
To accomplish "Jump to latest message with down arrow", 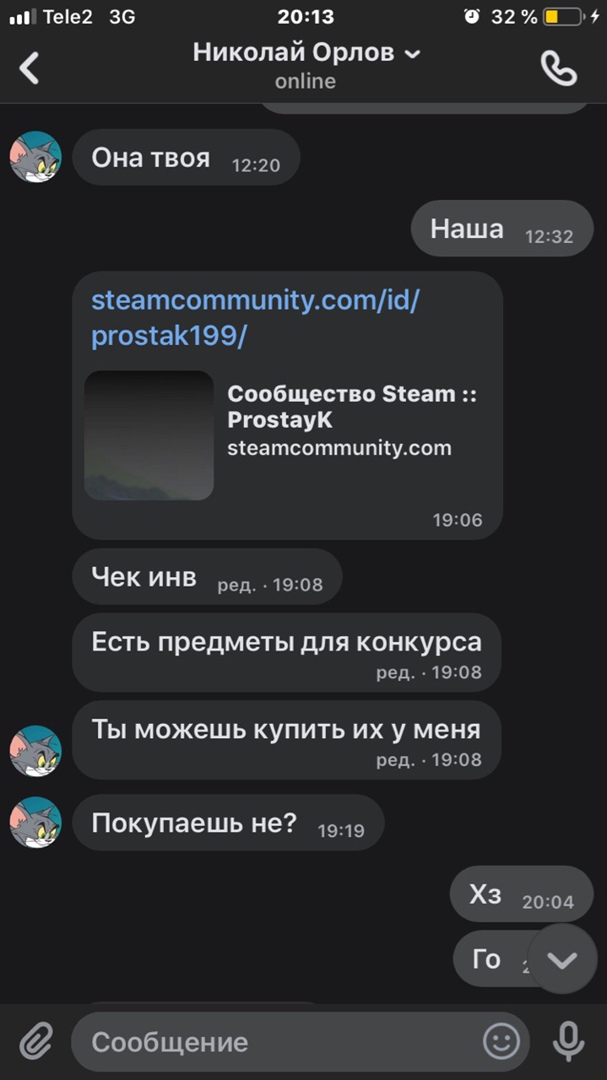I will [562, 960].
